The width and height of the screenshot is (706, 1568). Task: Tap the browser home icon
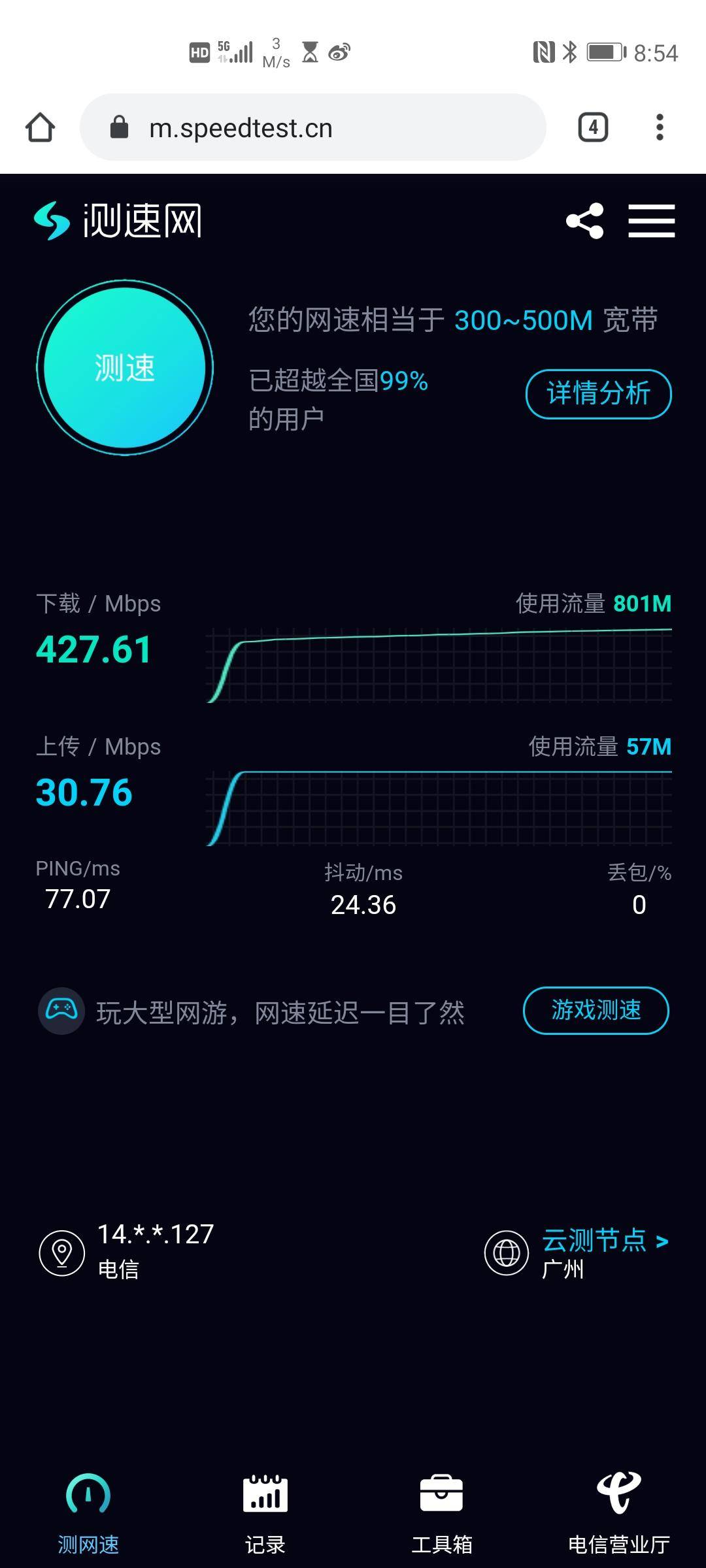coord(39,127)
